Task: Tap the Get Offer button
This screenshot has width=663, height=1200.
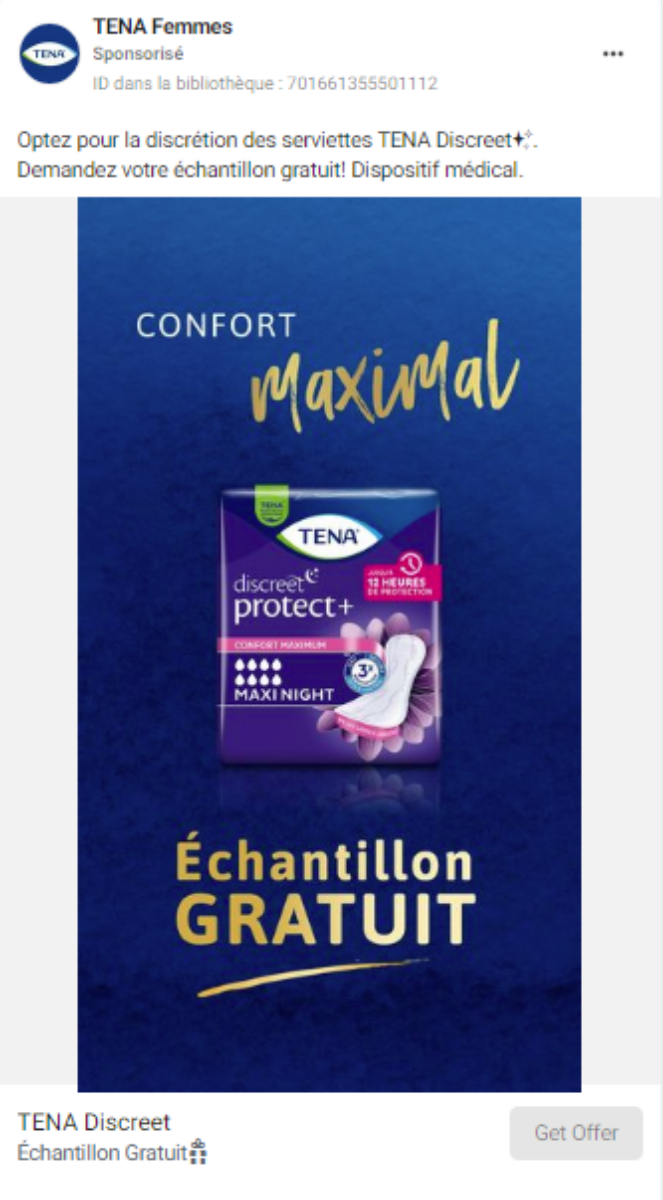Action: (576, 1133)
